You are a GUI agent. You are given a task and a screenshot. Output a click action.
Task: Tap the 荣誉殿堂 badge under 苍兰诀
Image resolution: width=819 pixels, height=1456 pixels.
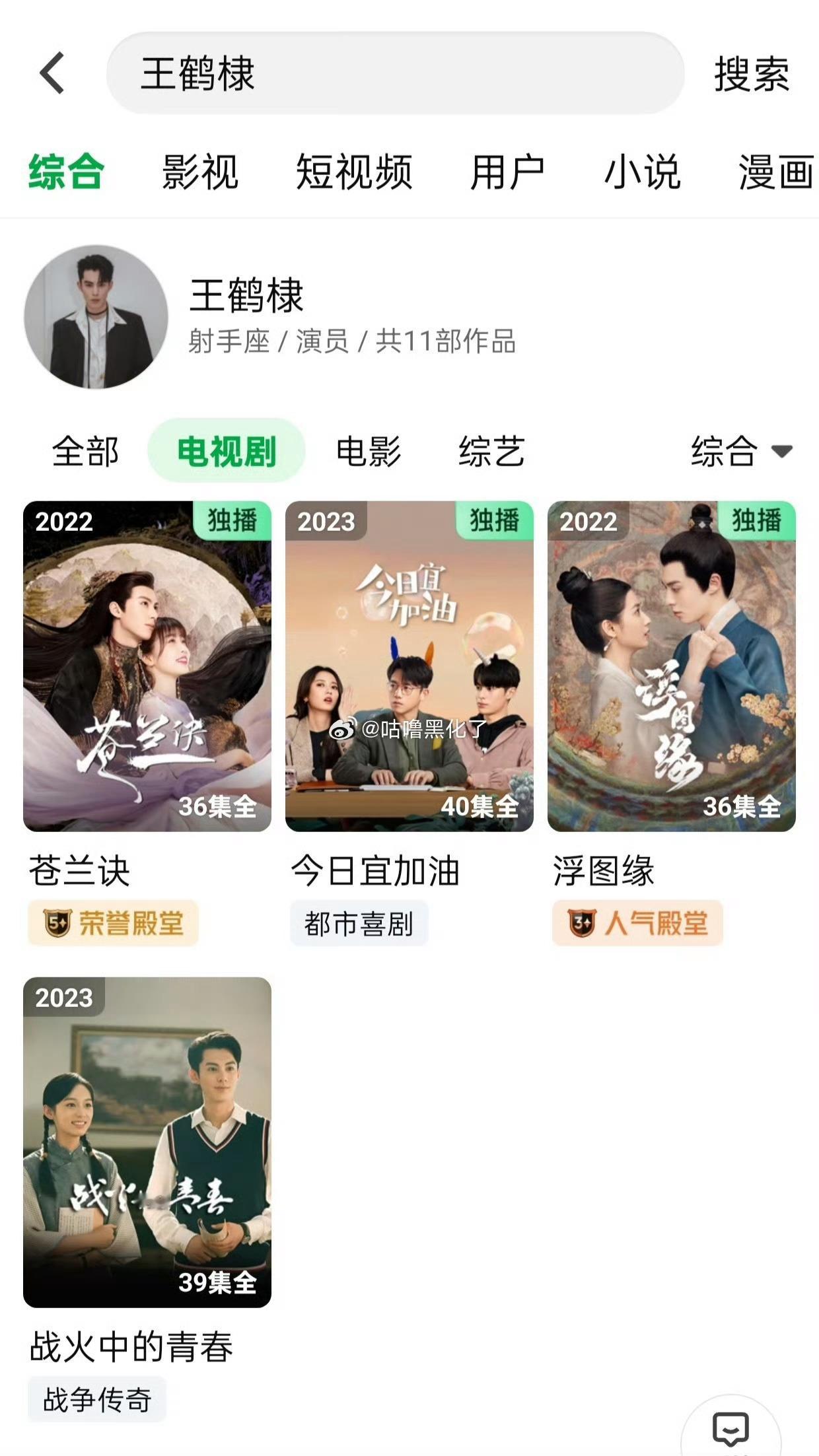113,922
